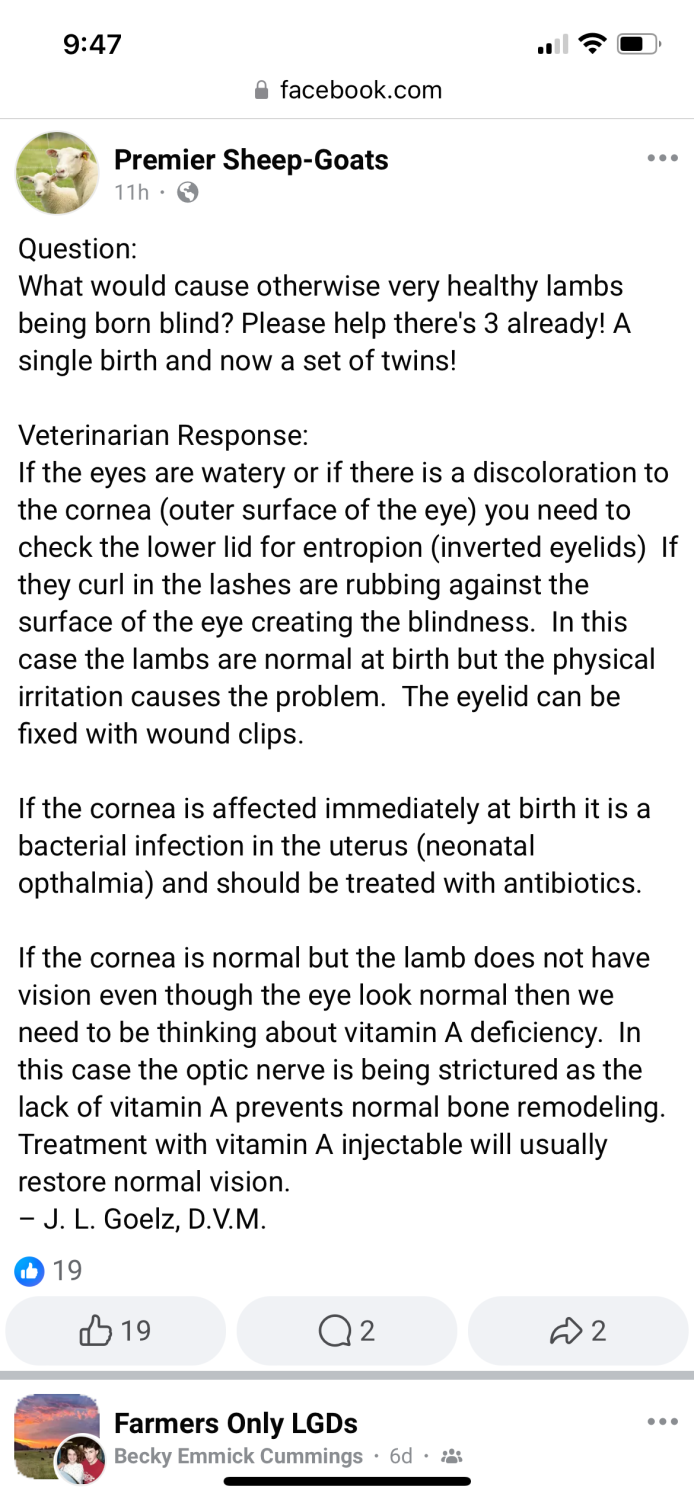Open Becky Emmick Cummings' profile

point(238,1456)
